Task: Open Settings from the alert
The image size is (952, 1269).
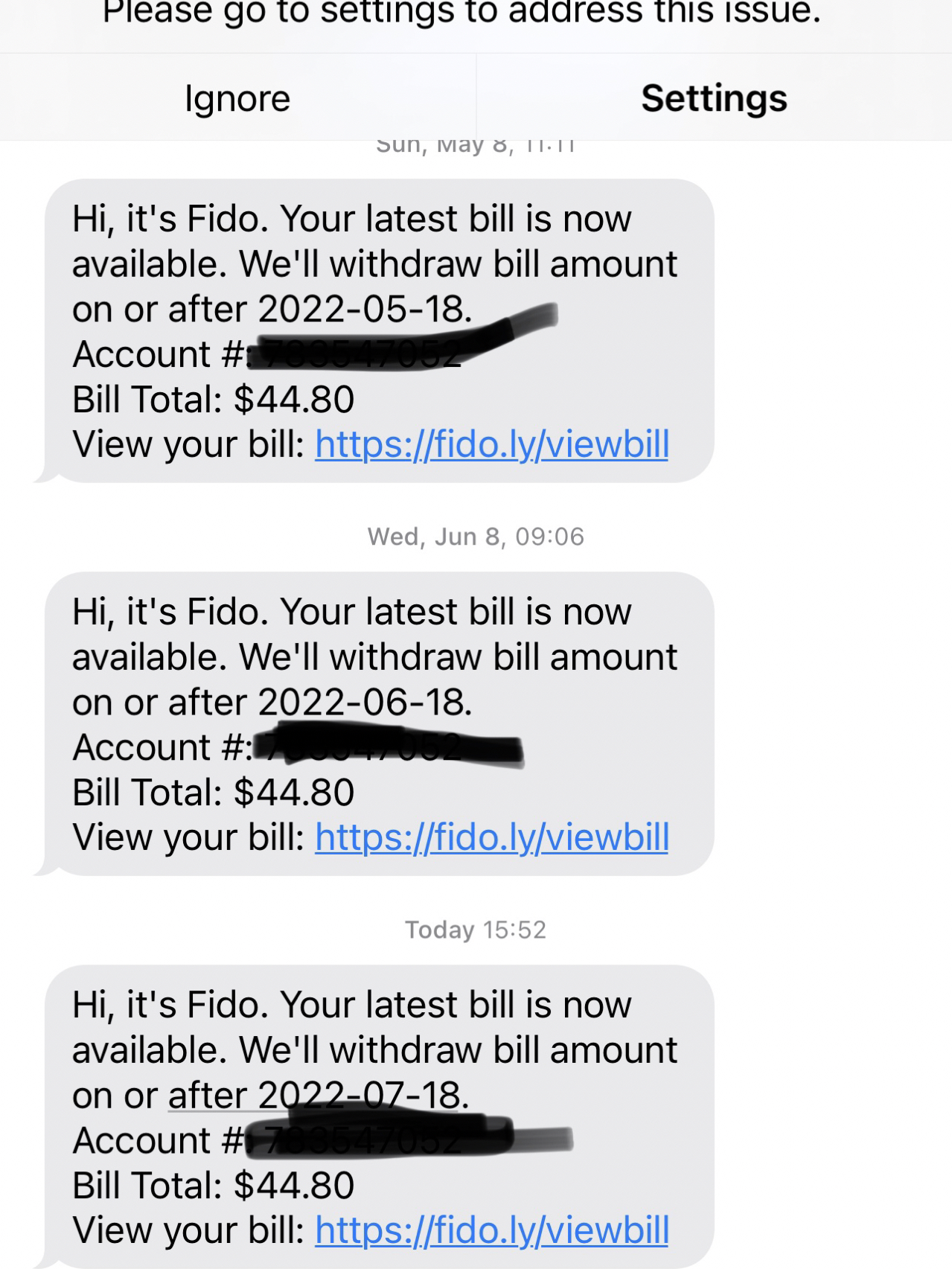Action: coord(714,98)
